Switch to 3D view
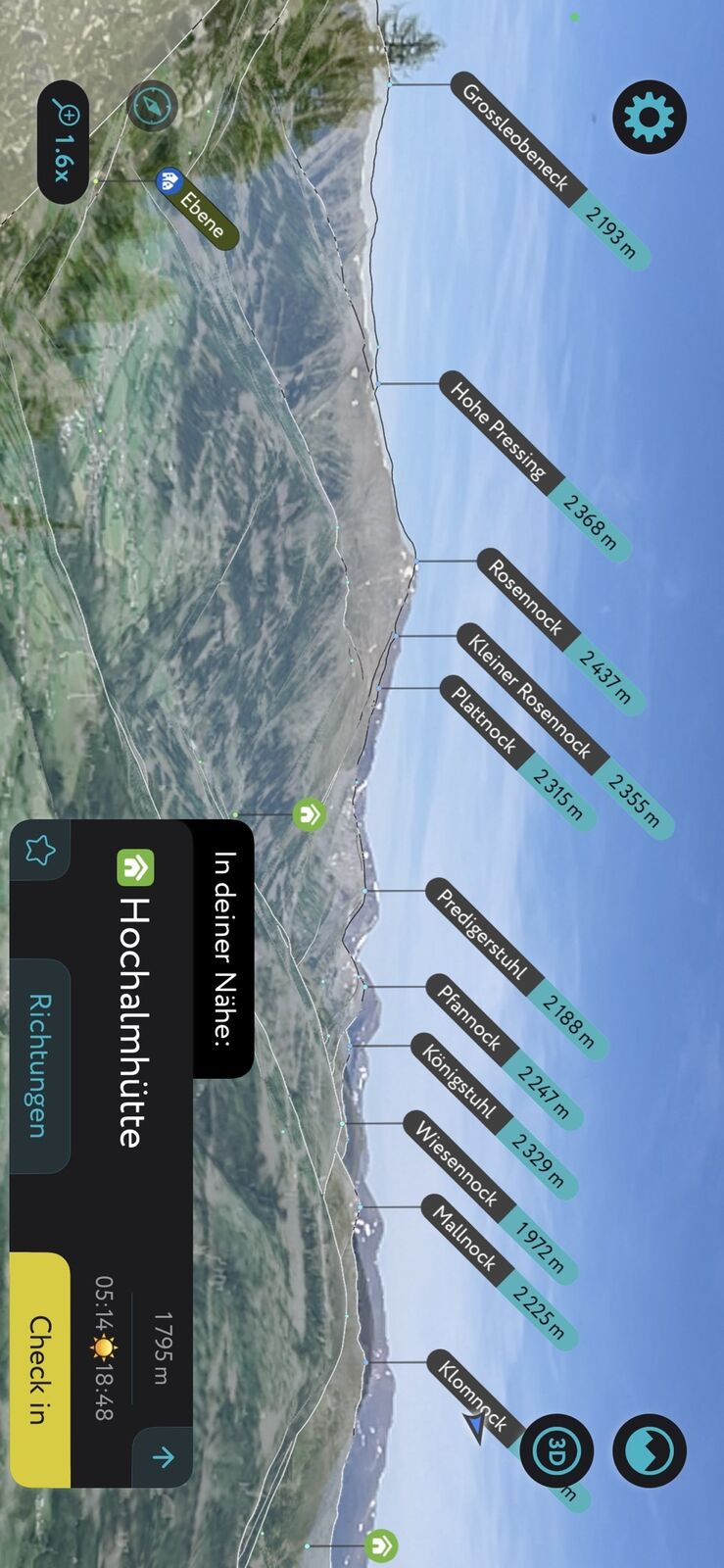Screen dimensions: 724x1568 tap(556, 1449)
